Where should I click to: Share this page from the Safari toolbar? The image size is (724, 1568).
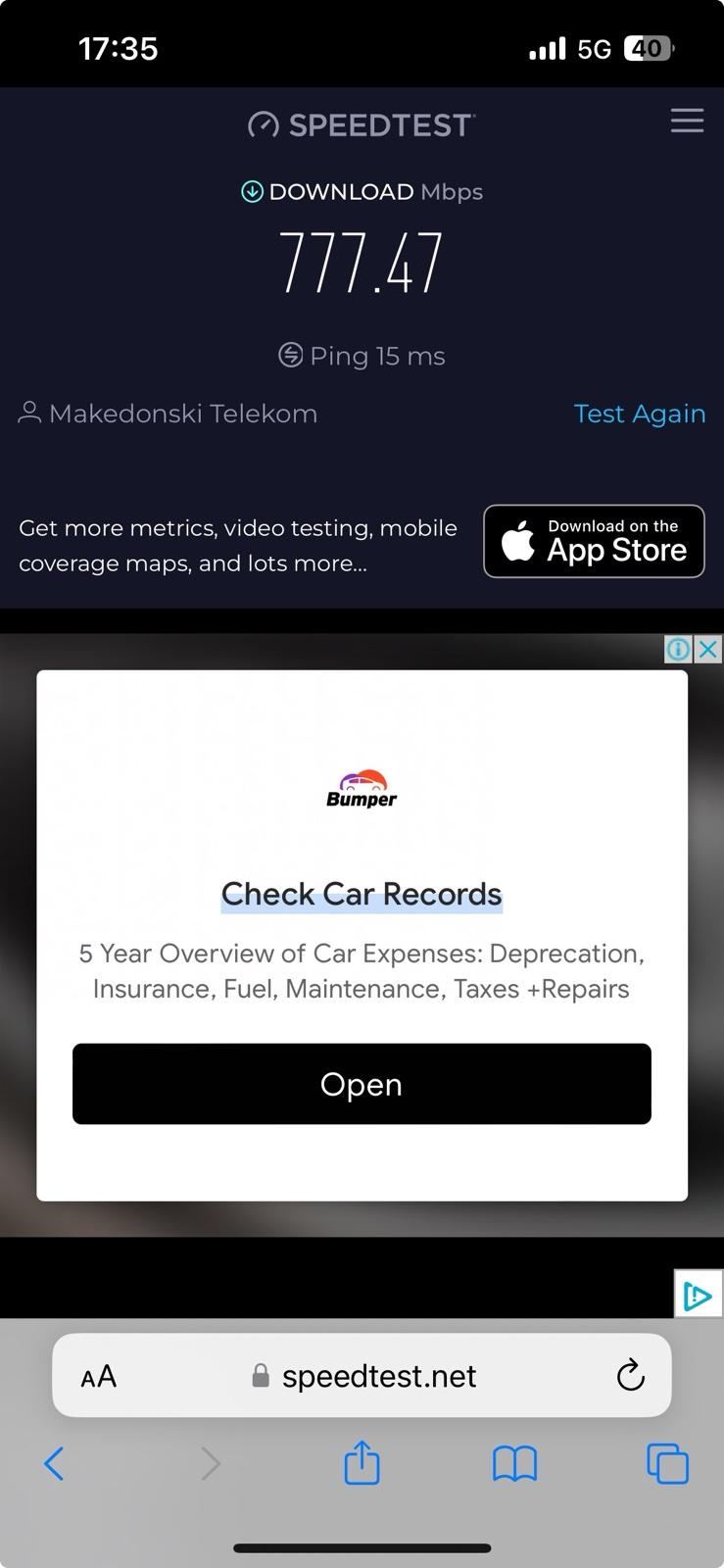[362, 1462]
